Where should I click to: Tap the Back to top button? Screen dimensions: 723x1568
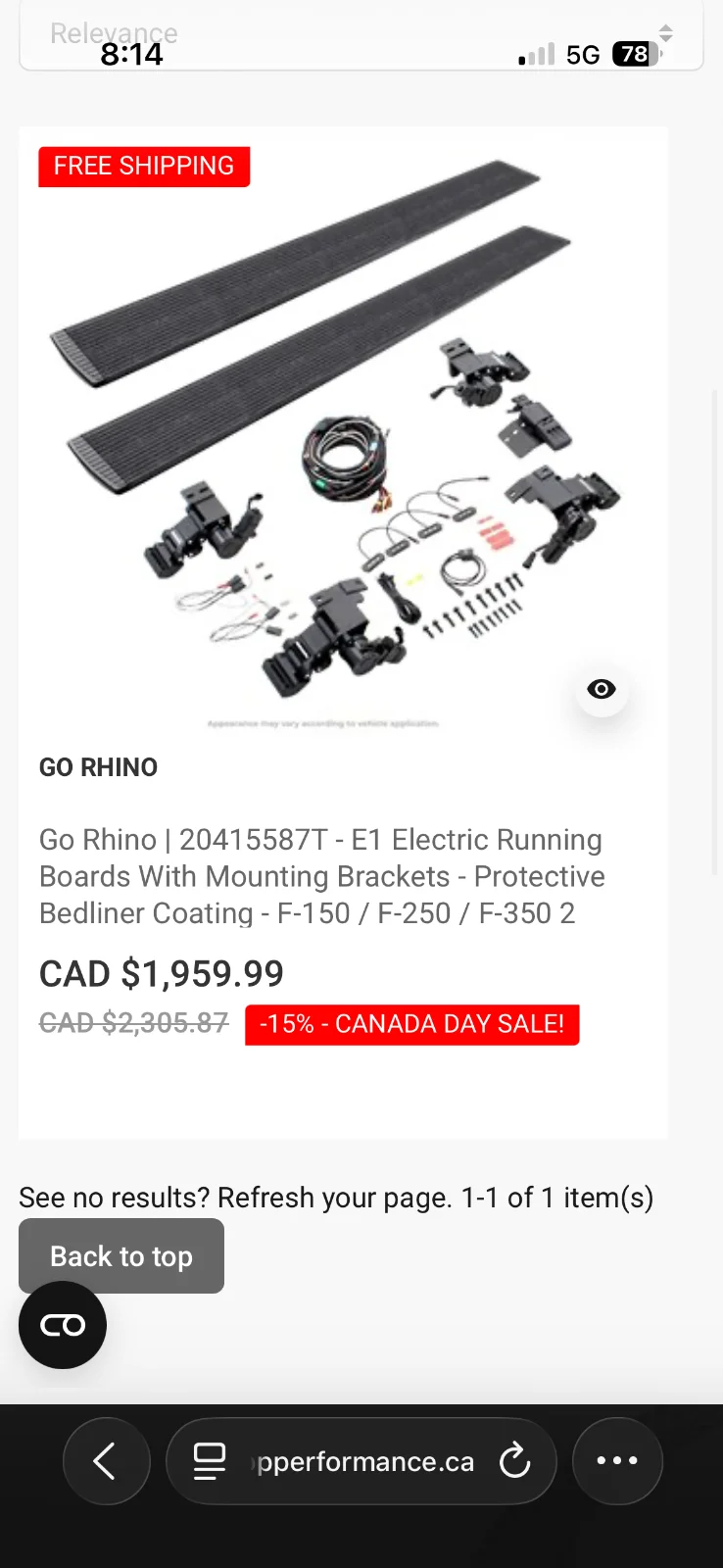(121, 1255)
